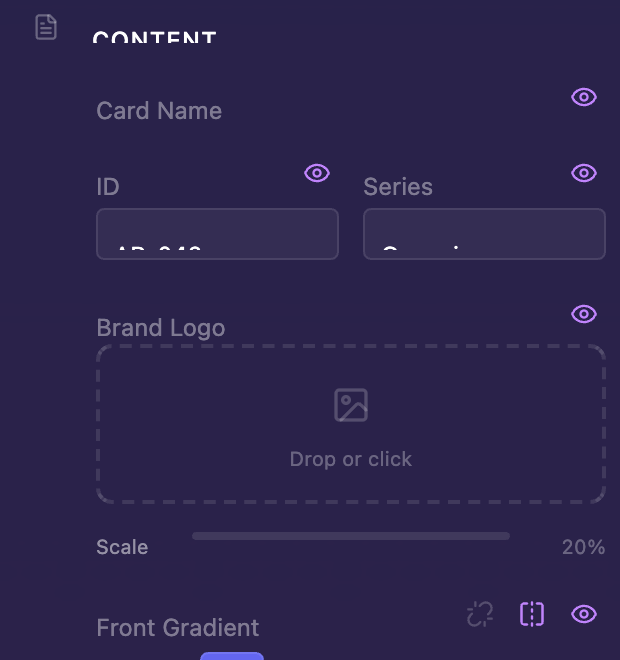Upload a brand logo via Drop or click
Image resolution: width=620 pixels, height=660 pixels.
pyautogui.click(x=351, y=424)
